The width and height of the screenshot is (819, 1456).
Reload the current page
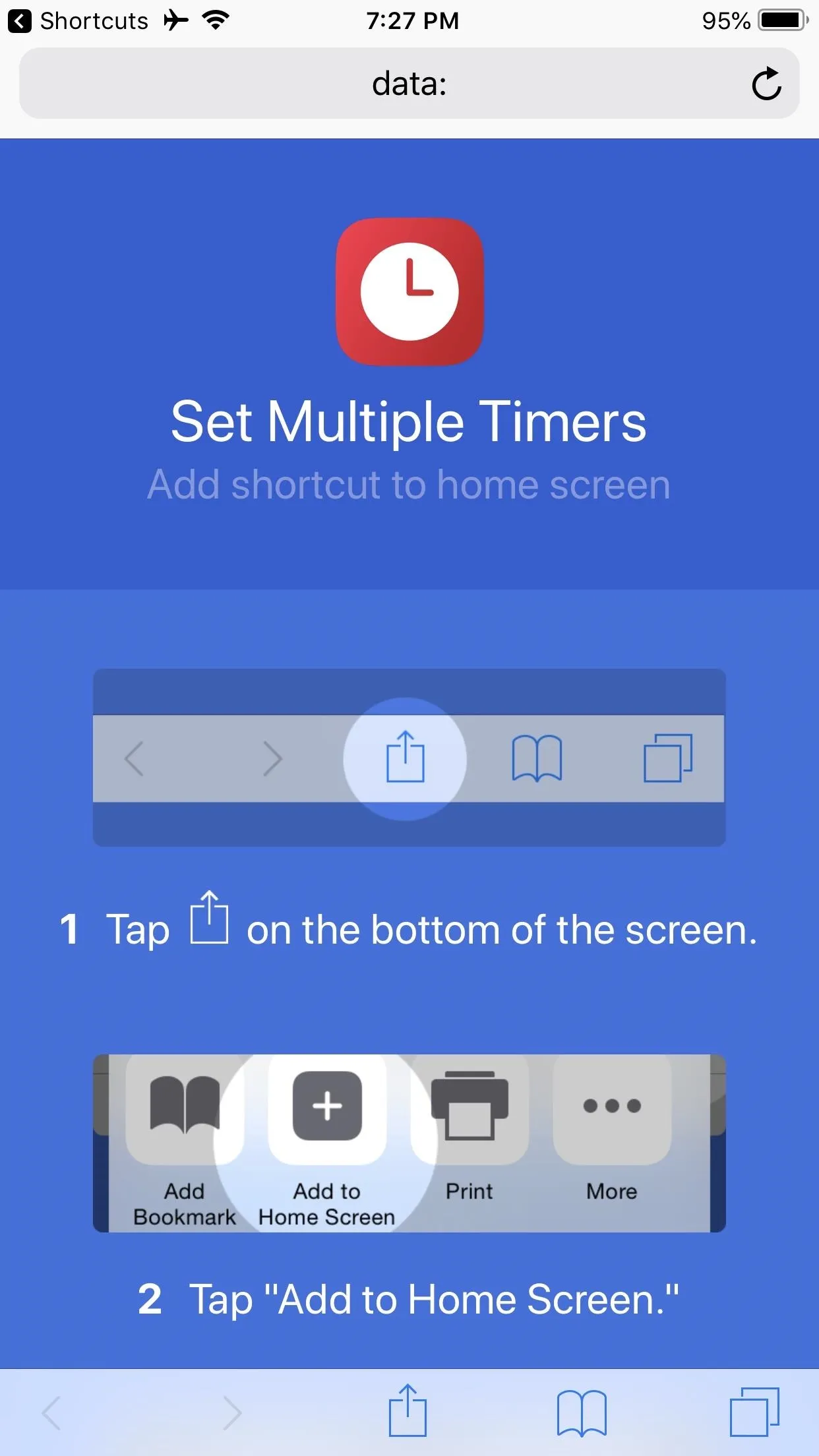coord(766,84)
